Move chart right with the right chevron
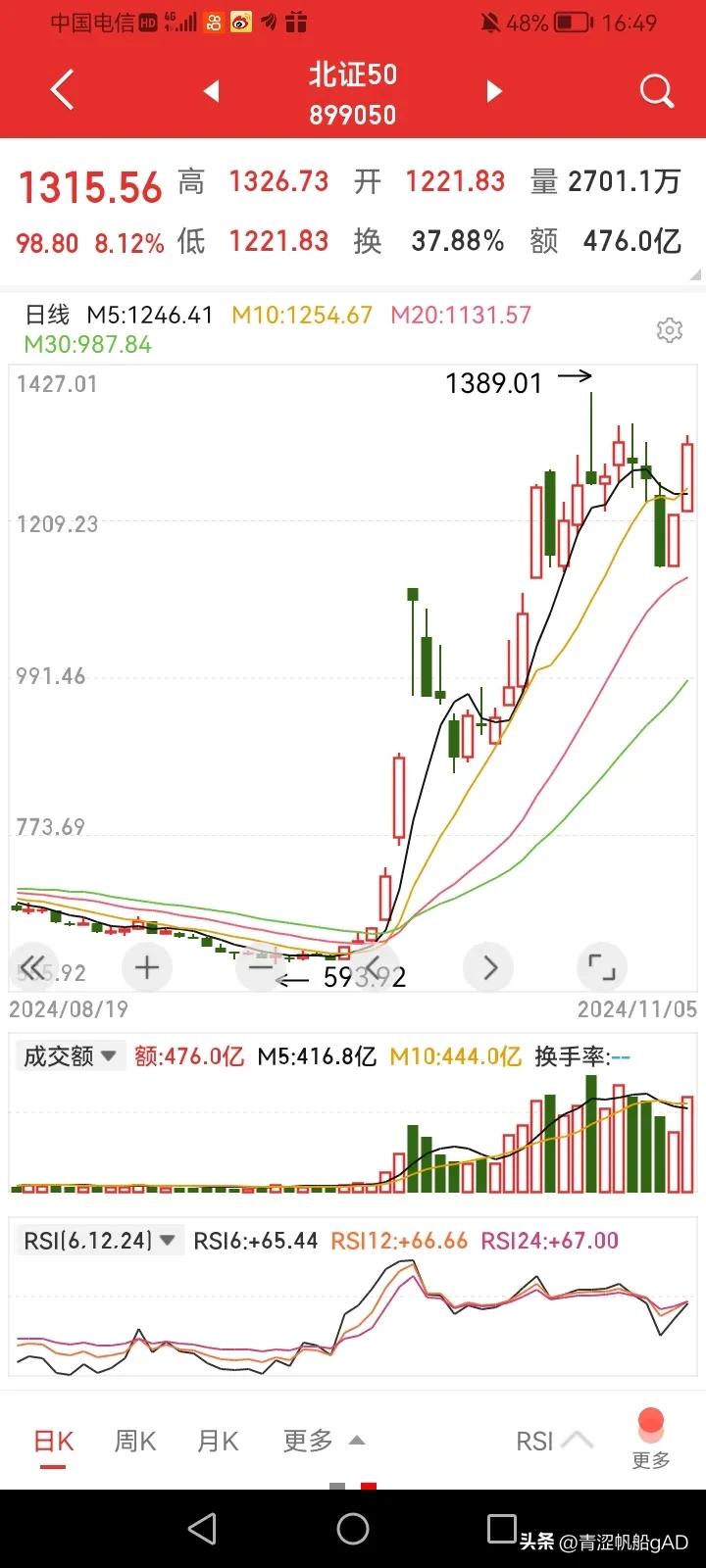The image size is (706, 1568). [488, 967]
